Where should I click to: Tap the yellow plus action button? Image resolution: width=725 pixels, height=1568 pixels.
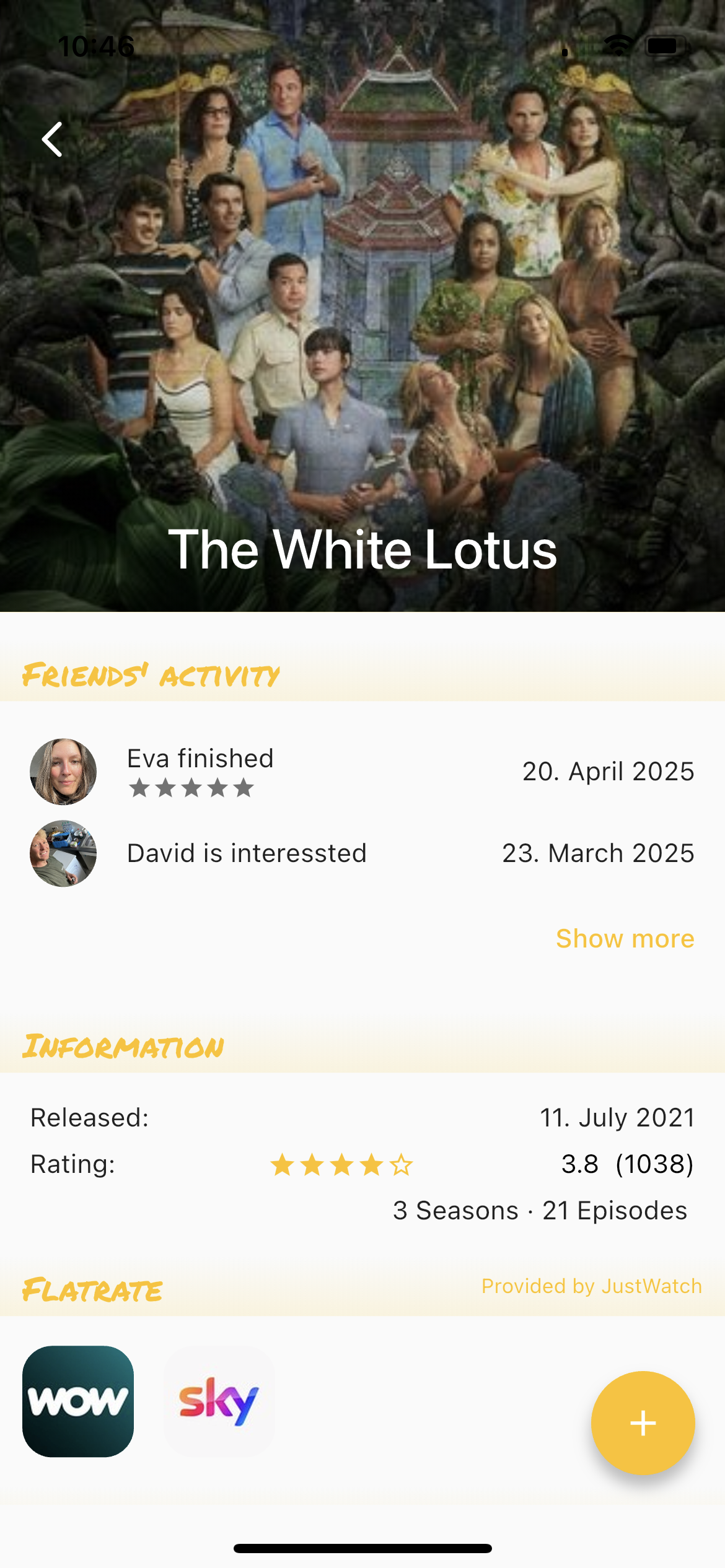tap(643, 1423)
